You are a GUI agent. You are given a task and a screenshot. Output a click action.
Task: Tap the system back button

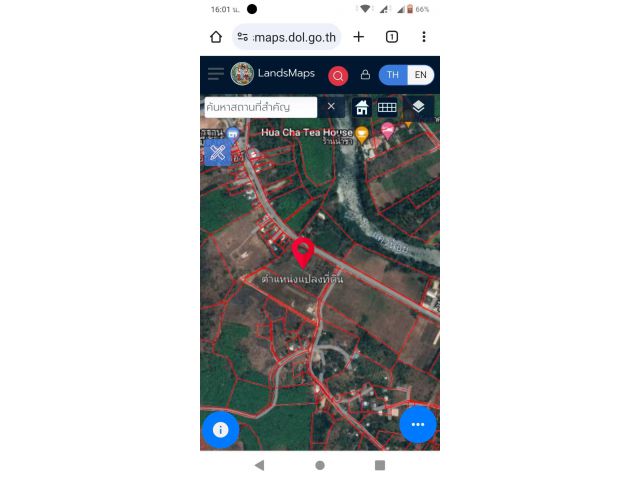point(259,465)
